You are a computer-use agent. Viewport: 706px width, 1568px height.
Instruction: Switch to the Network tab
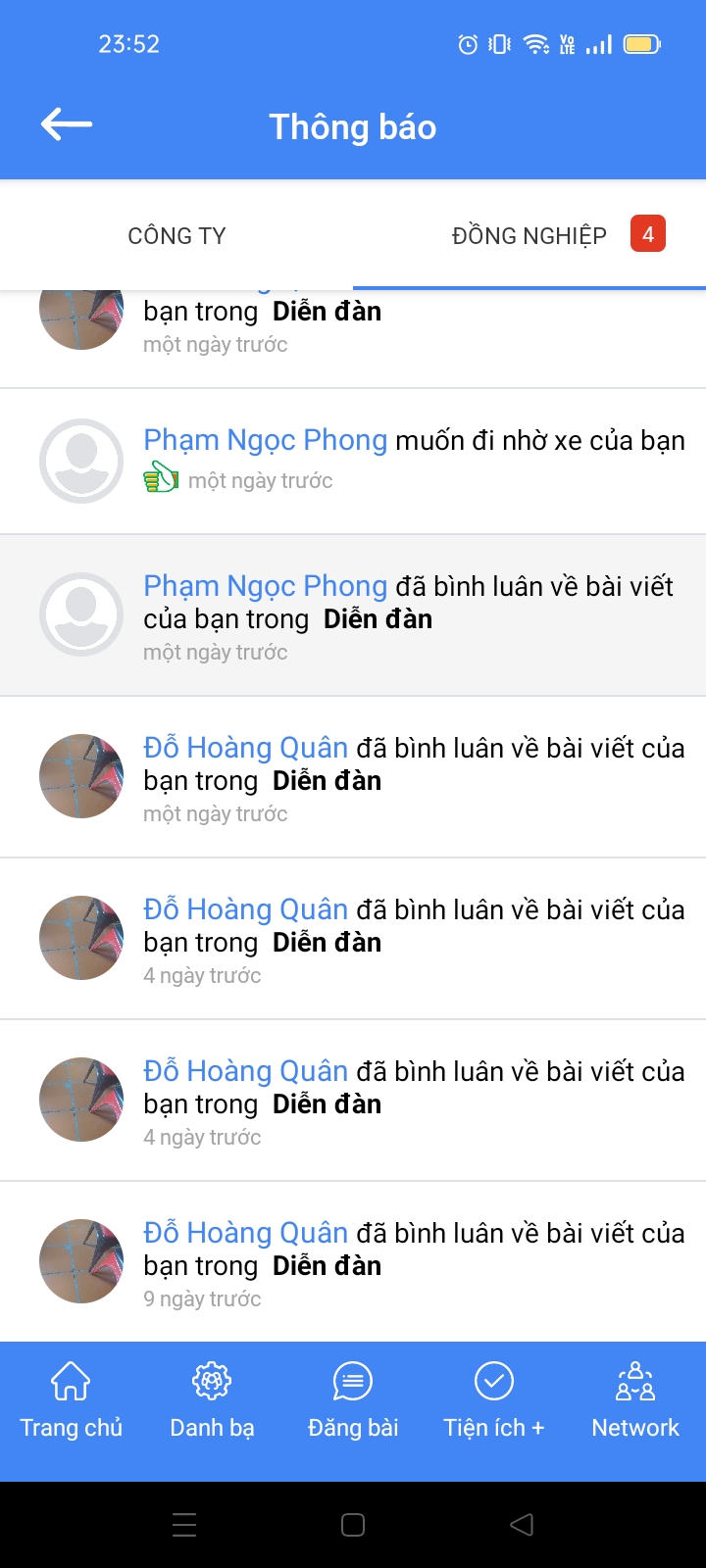point(635,1401)
